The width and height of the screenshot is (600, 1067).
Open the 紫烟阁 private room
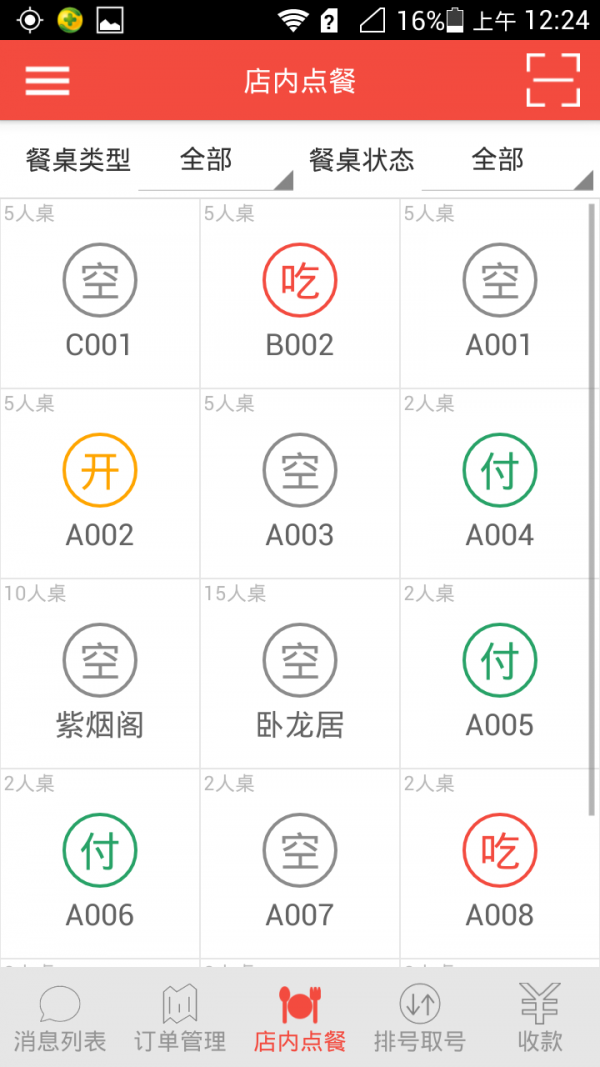click(x=100, y=675)
